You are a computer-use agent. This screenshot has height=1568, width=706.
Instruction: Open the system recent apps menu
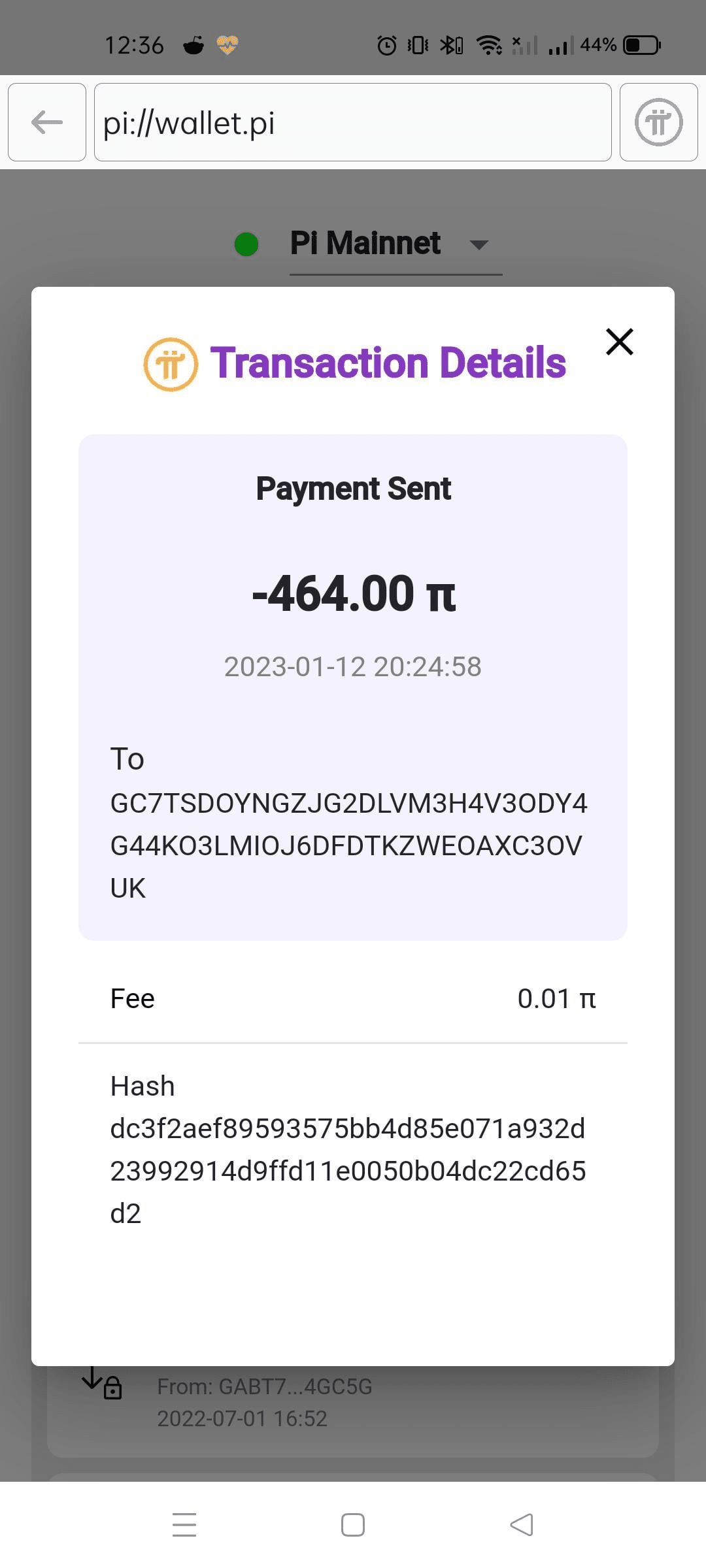[184, 1524]
